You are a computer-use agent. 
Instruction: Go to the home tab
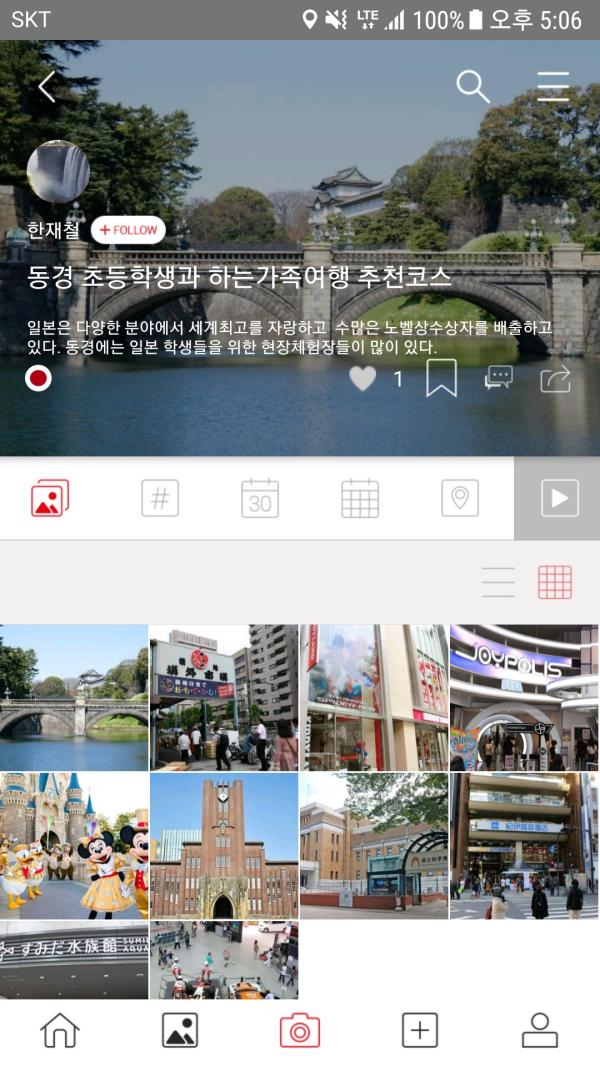[x=59, y=1030]
